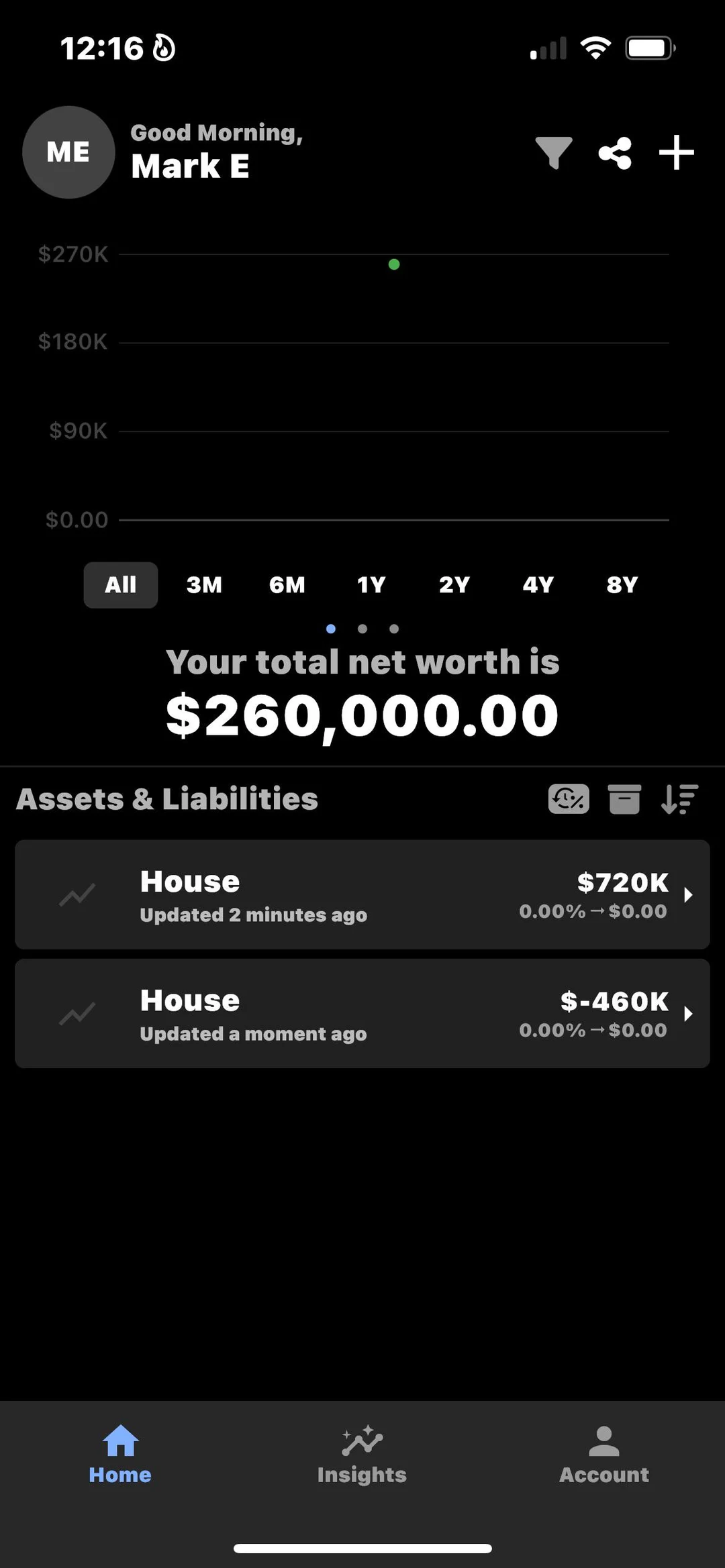Add a new asset with the plus icon
The width and height of the screenshot is (725, 1568).
click(x=676, y=153)
